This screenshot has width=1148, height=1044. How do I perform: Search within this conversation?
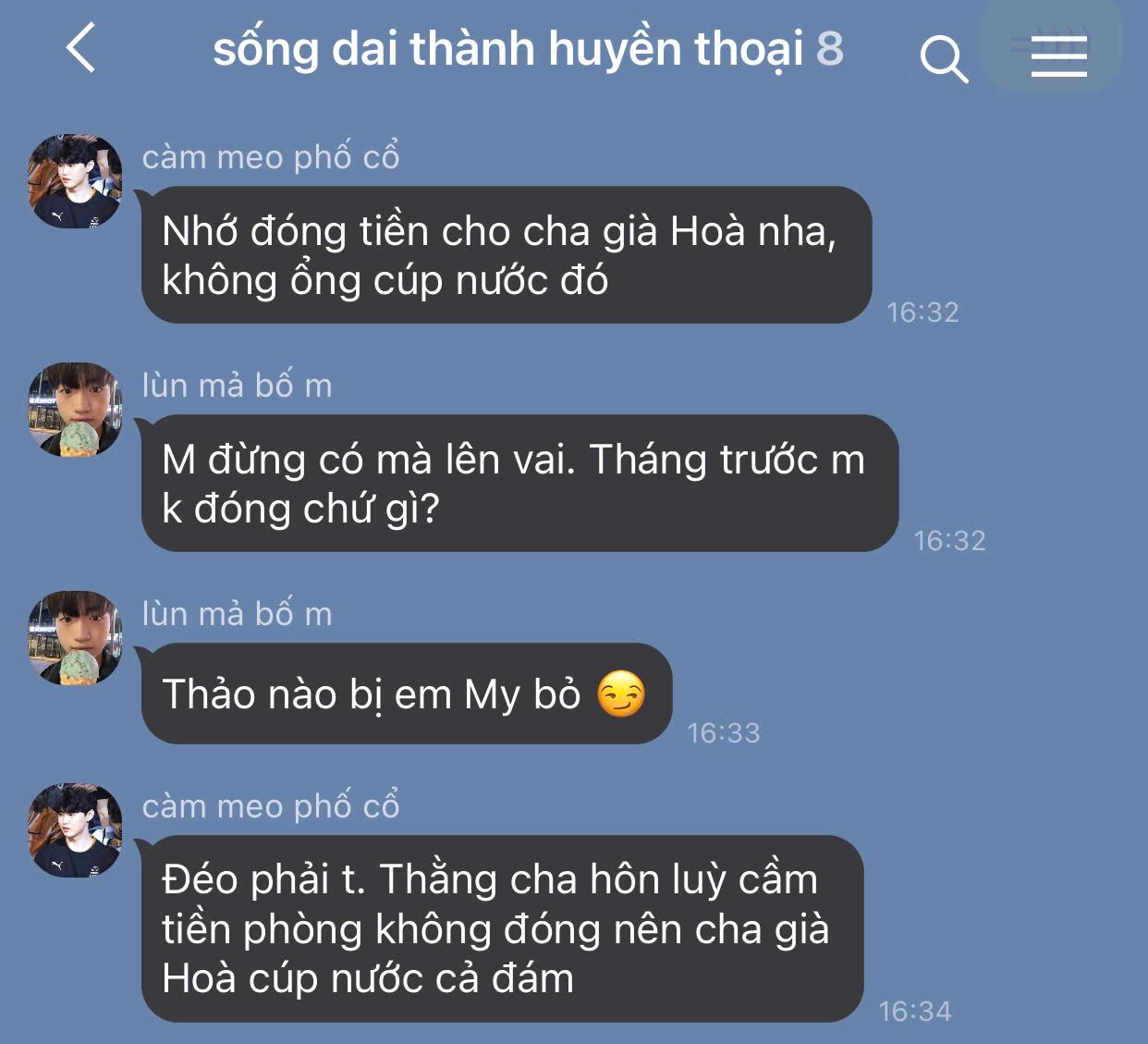(x=944, y=58)
